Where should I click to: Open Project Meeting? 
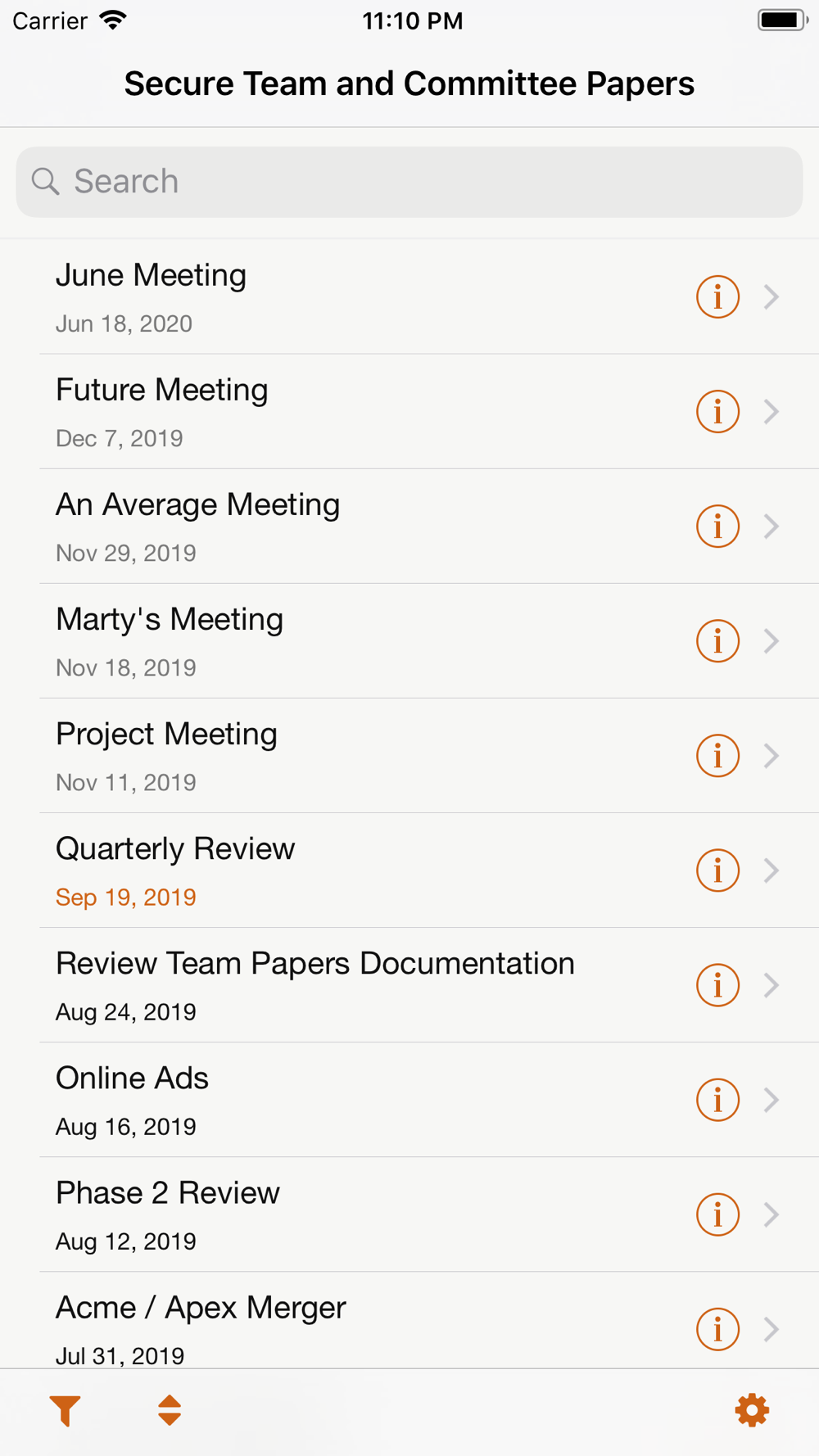[328, 755]
